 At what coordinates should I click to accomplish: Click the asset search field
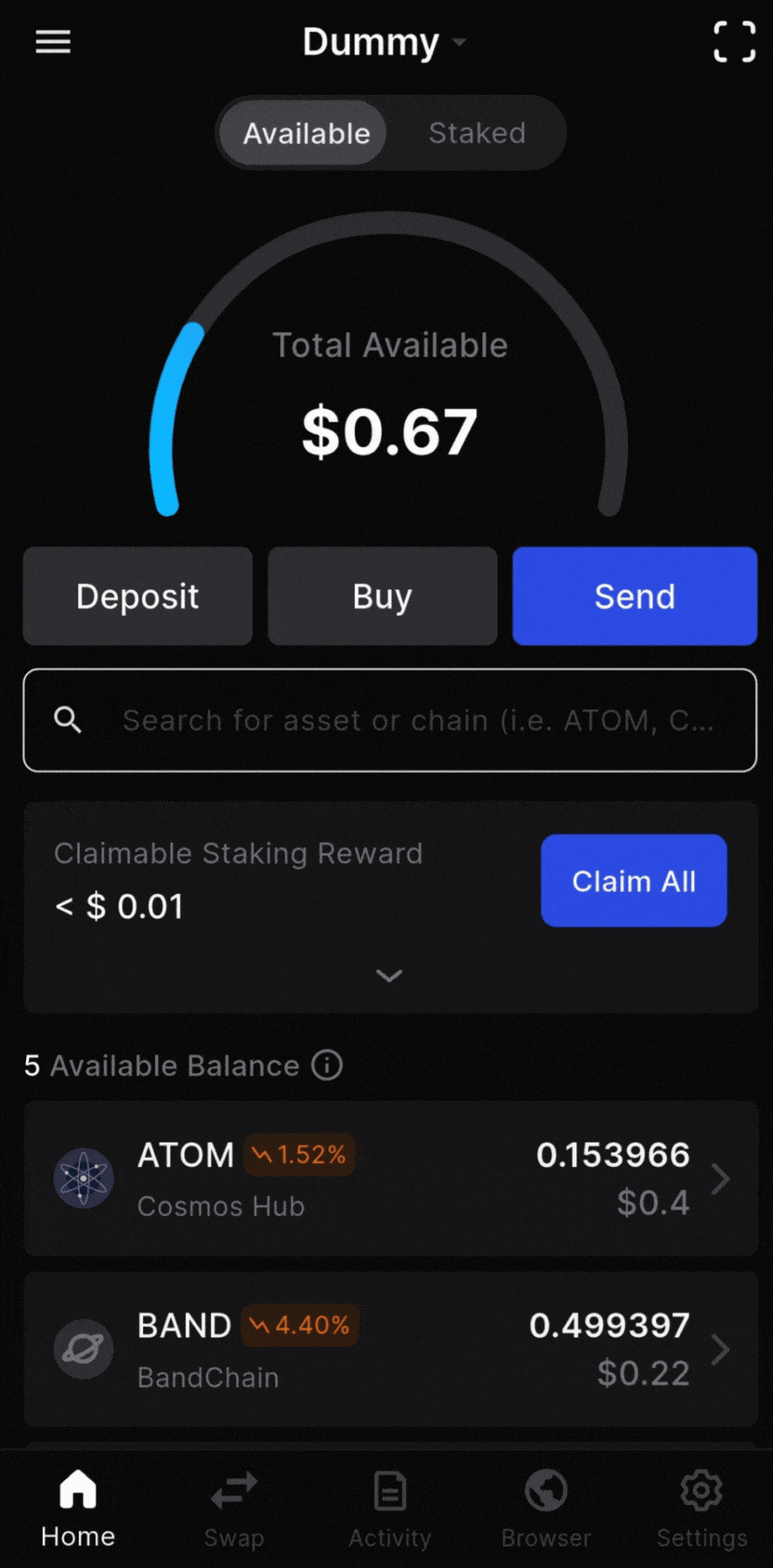click(x=389, y=720)
